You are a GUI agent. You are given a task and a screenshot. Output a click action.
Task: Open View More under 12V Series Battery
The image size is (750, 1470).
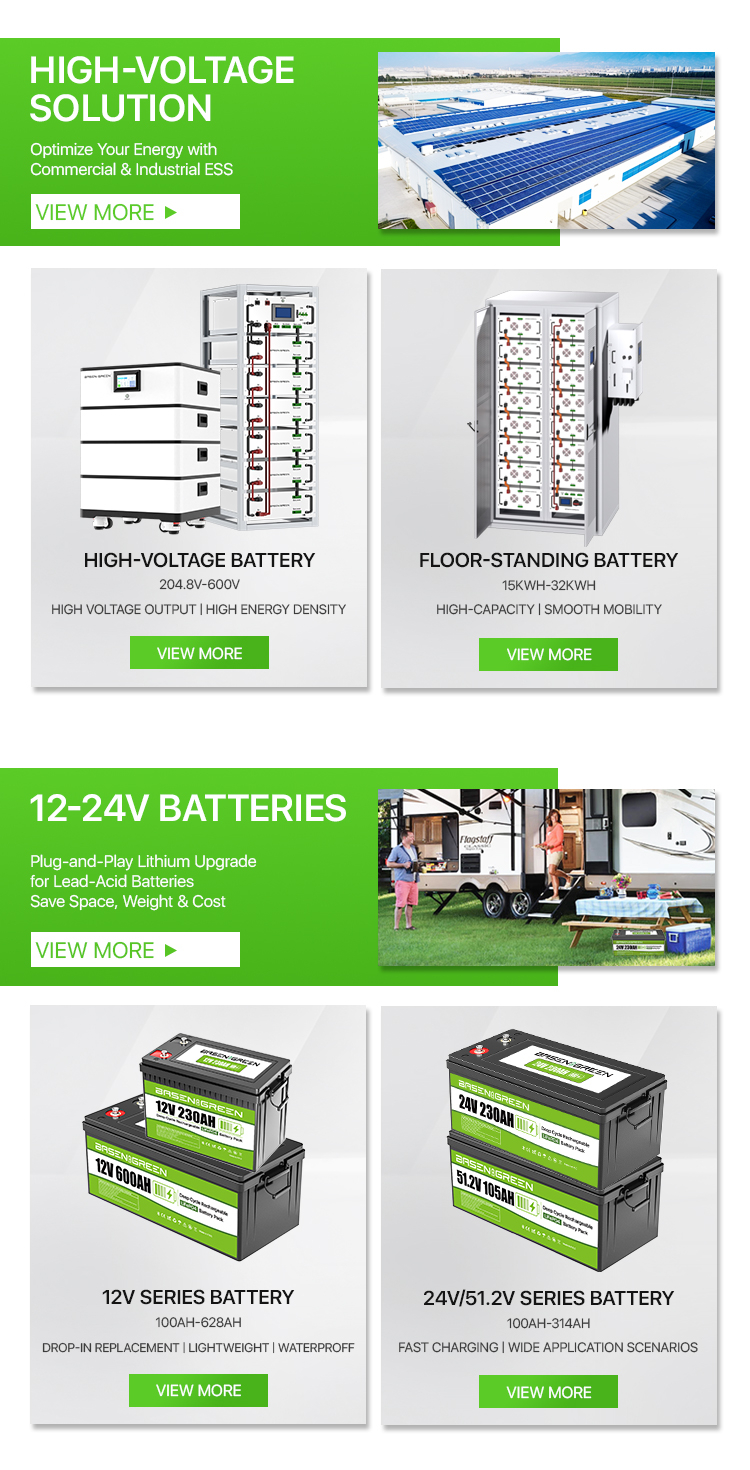click(198, 1390)
